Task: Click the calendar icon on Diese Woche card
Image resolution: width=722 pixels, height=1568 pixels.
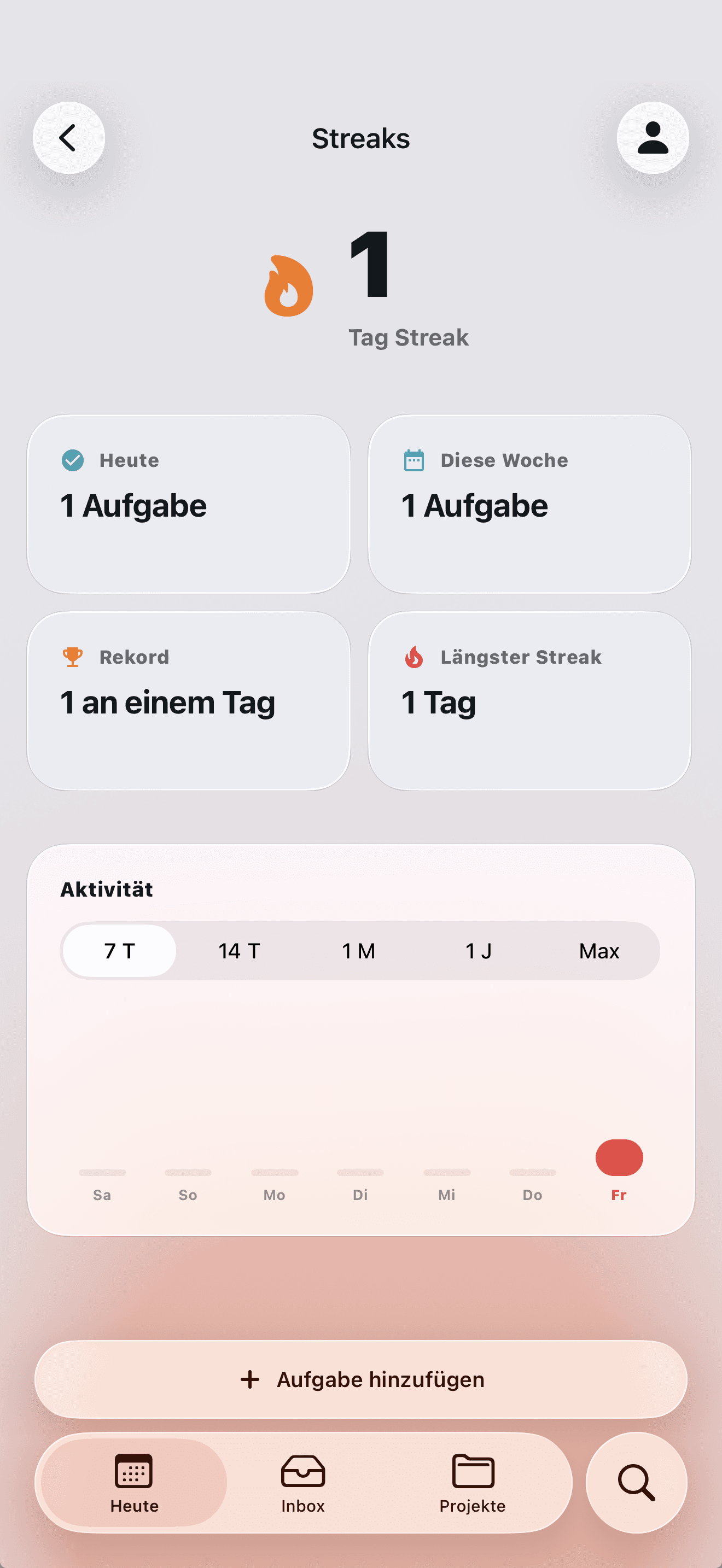Action: click(x=415, y=460)
